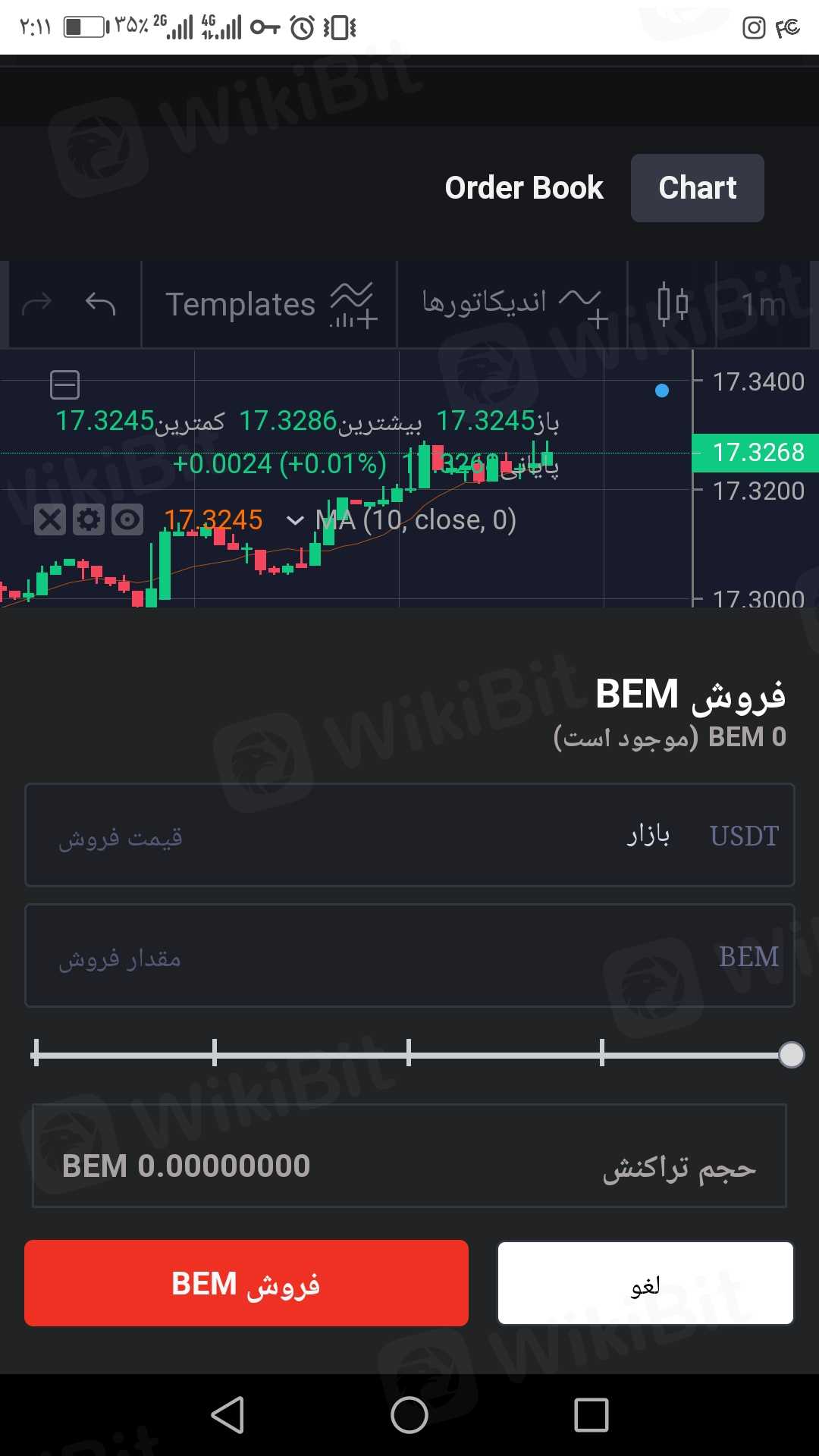Open MA indicator settings gear

point(89,520)
